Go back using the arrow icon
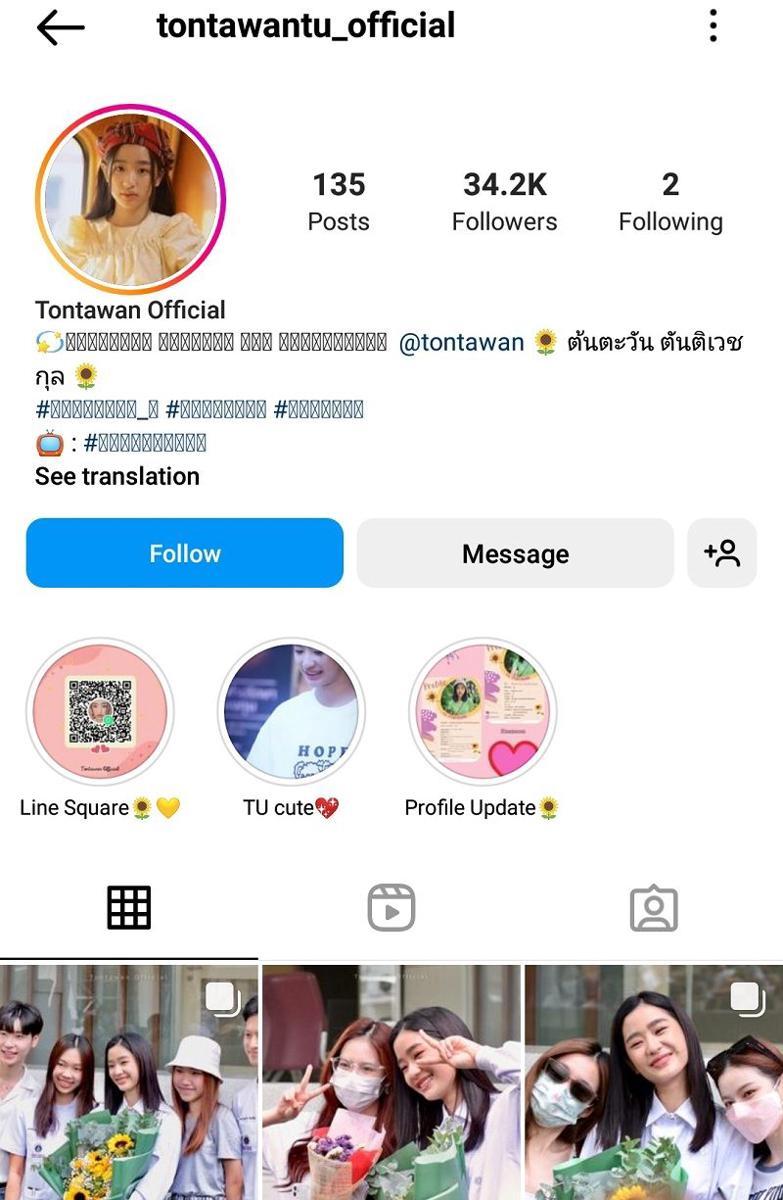The image size is (783, 1200). (x=60, y=27)
